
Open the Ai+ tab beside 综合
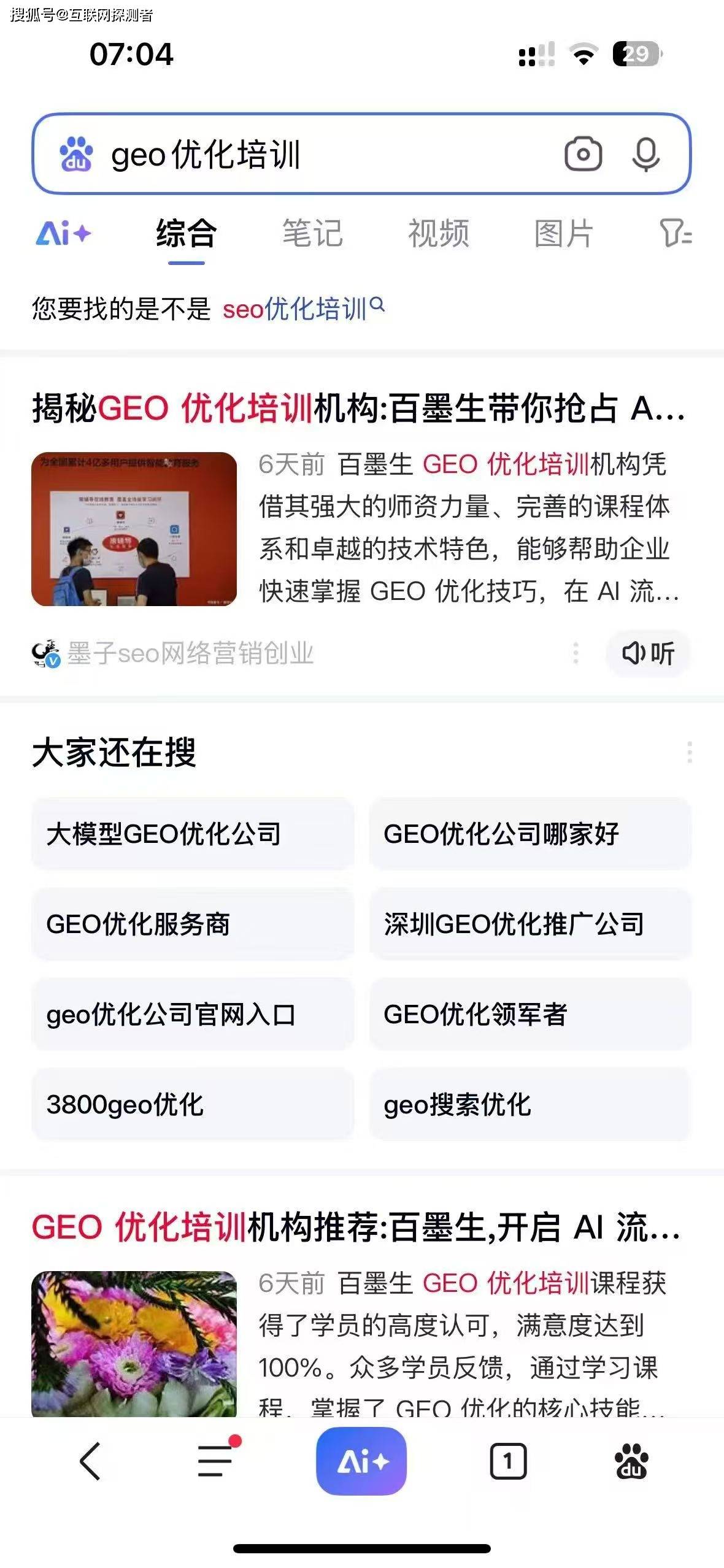[63, 234]
